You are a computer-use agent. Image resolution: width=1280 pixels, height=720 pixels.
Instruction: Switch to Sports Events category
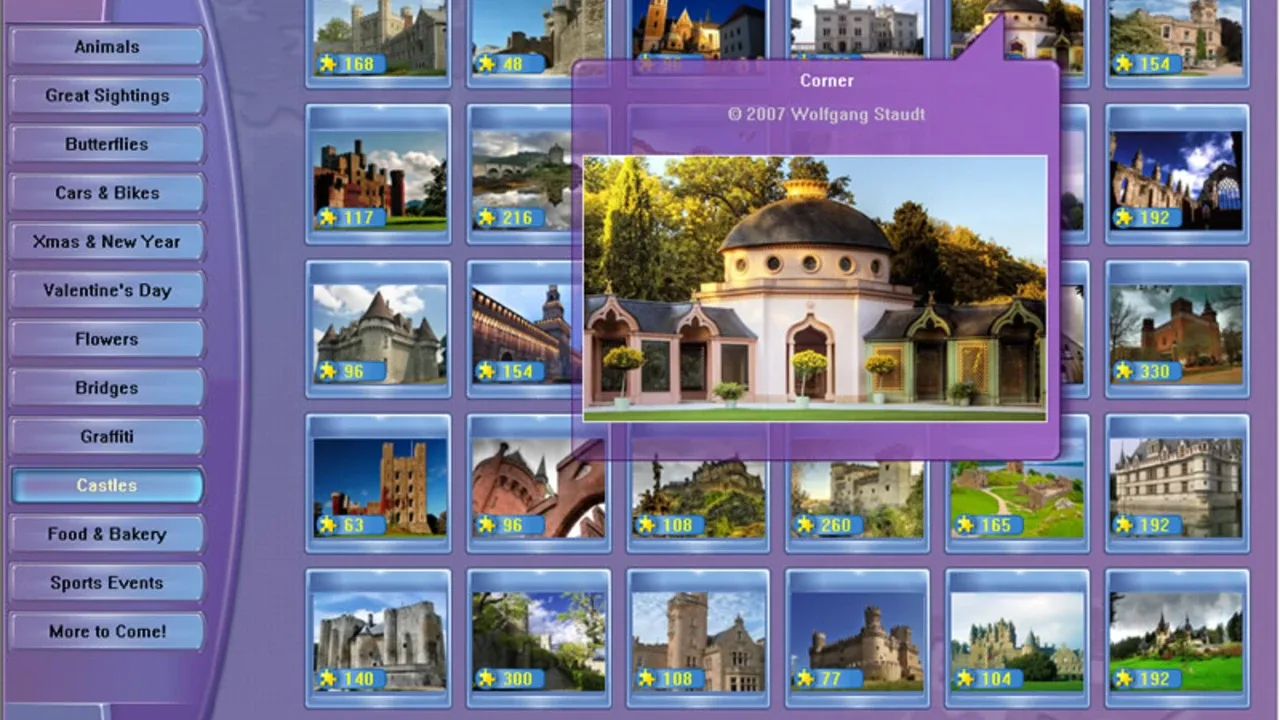pos(107,583)
